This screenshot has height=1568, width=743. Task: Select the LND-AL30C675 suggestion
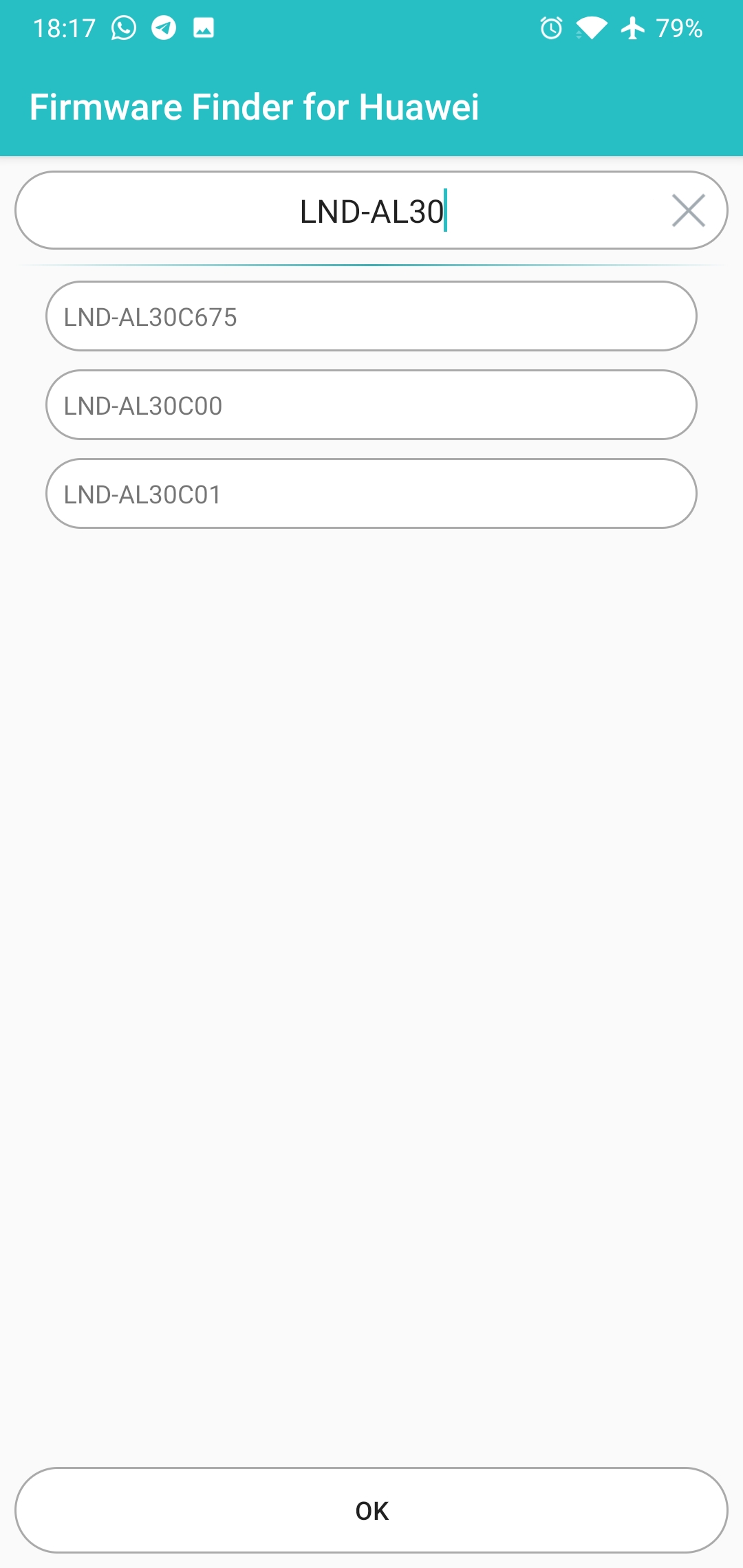tap(371, 316)
